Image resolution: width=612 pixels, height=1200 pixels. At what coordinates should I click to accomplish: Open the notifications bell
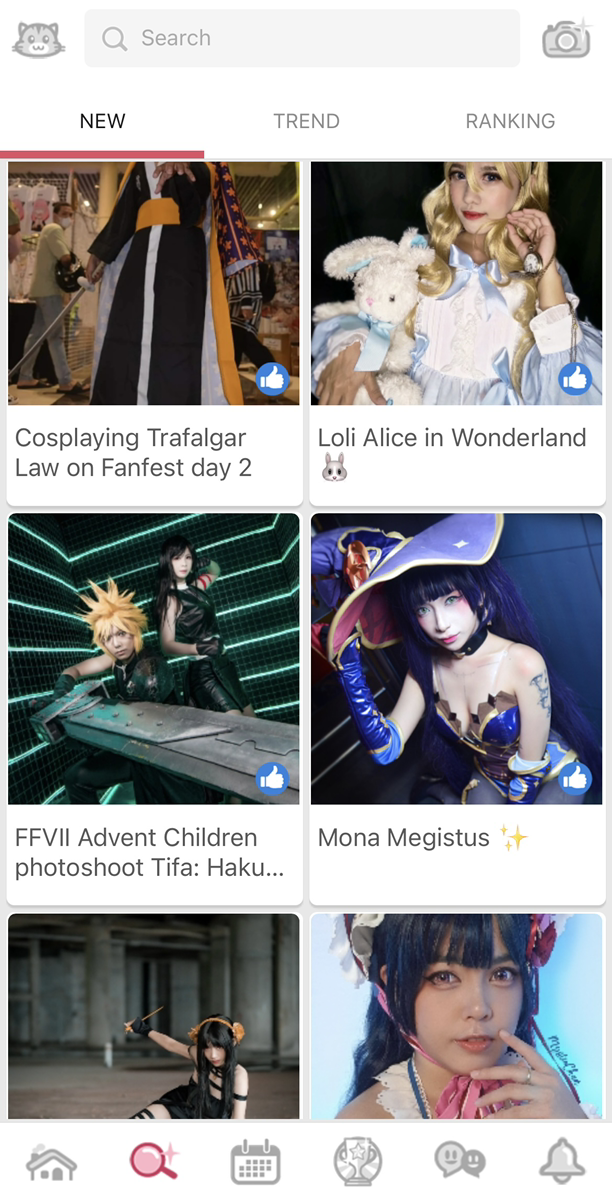point(562,1161)
